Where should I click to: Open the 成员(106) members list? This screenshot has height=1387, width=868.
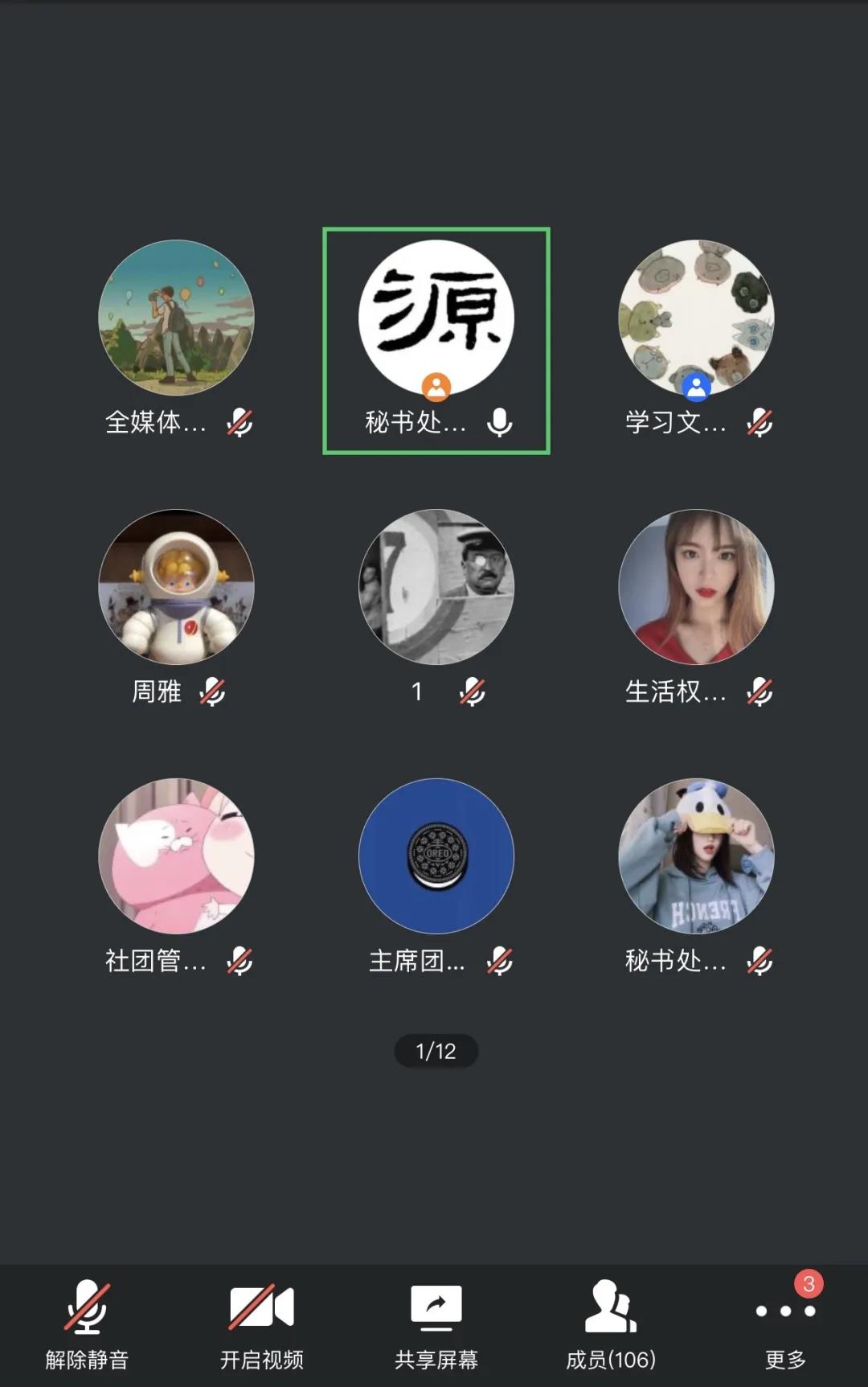(611, 1323)
